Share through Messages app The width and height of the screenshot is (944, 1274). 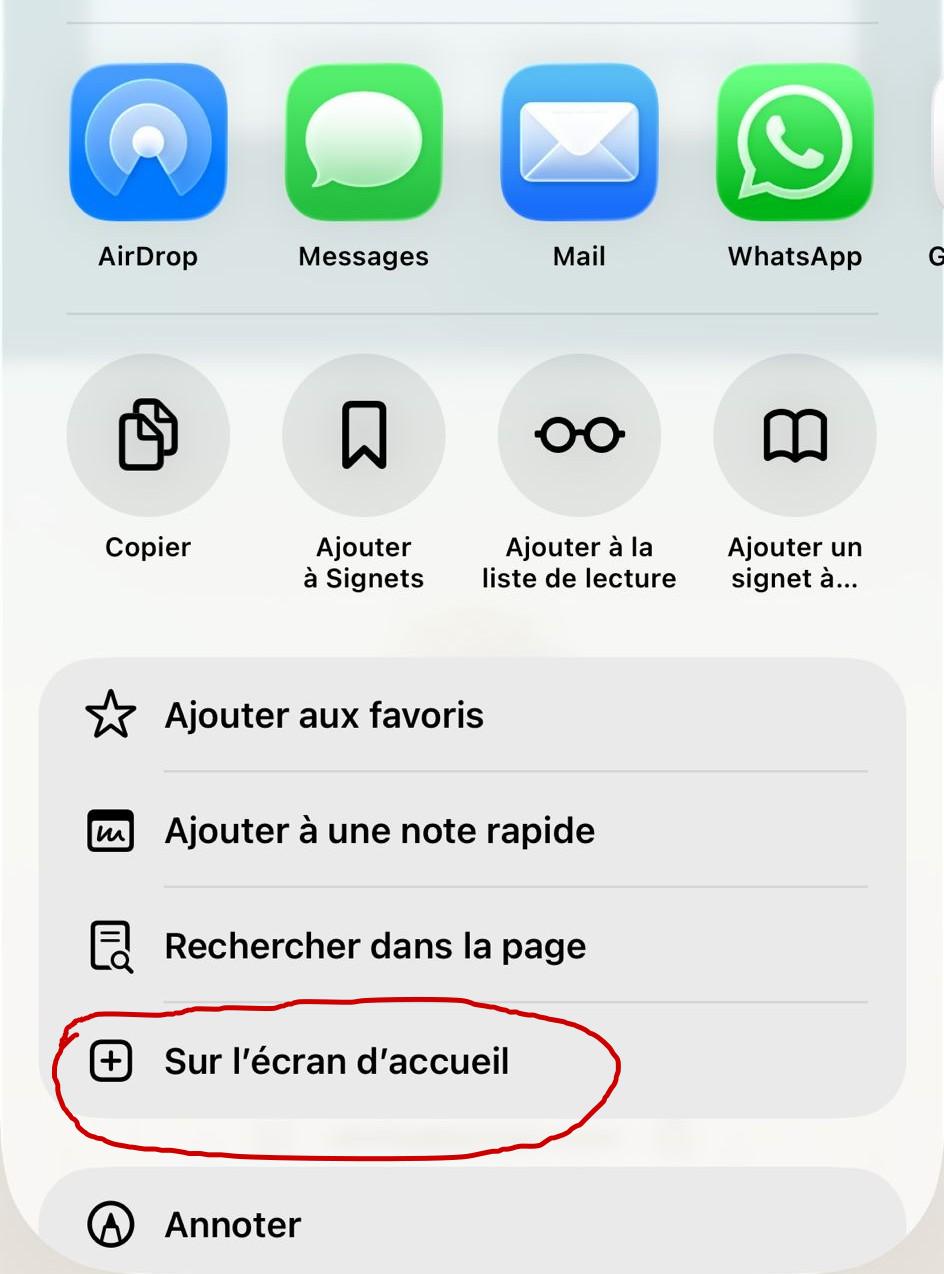pyautogui.click(x=364, y=143)
